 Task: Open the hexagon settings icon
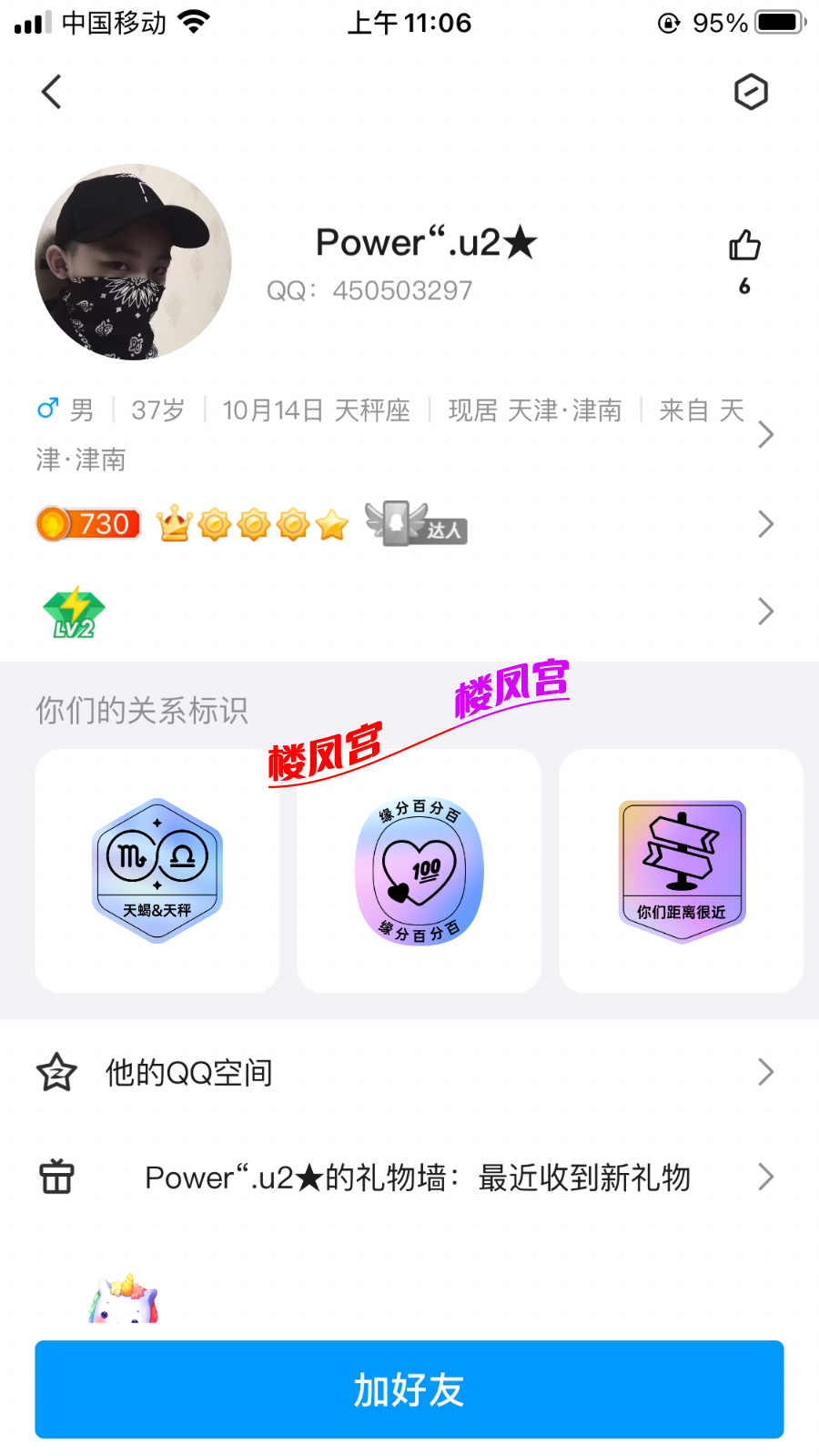coord(751,92)
